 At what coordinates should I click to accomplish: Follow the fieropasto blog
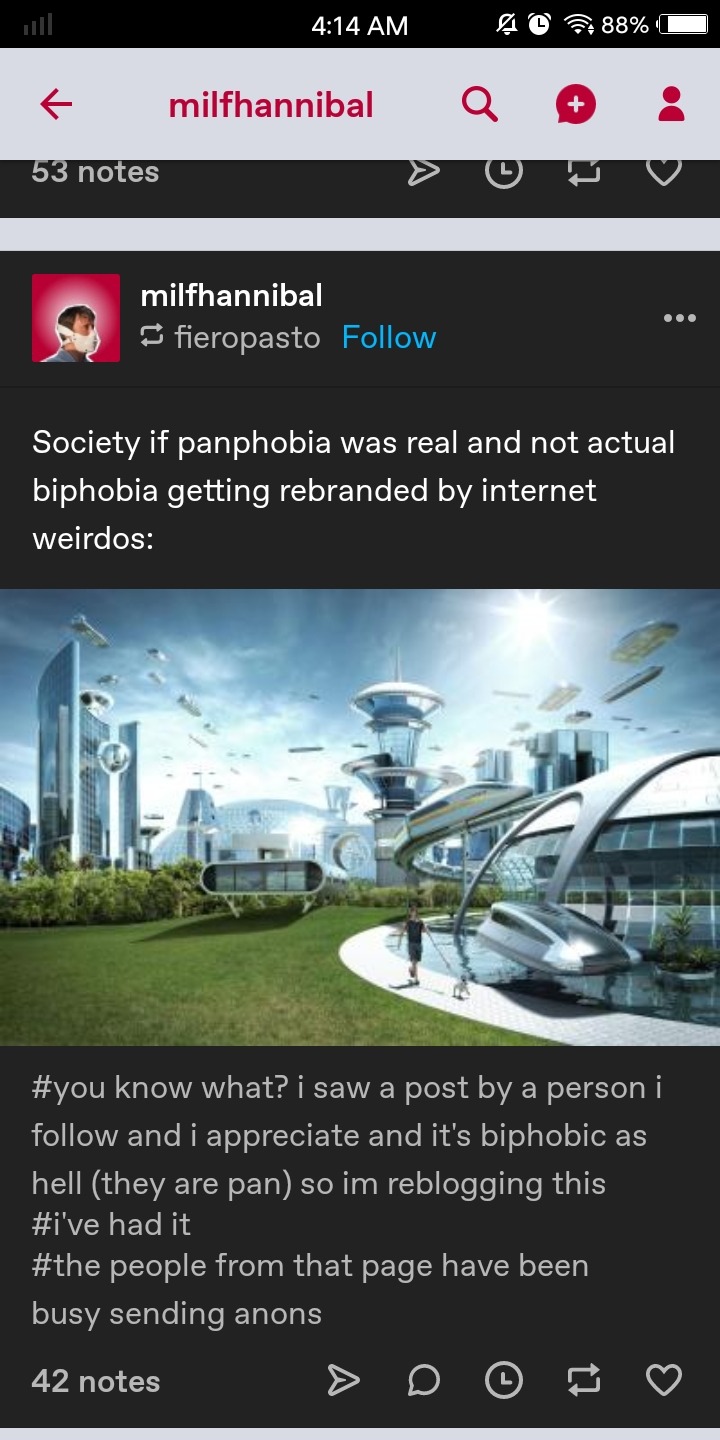tap(388, 338)
